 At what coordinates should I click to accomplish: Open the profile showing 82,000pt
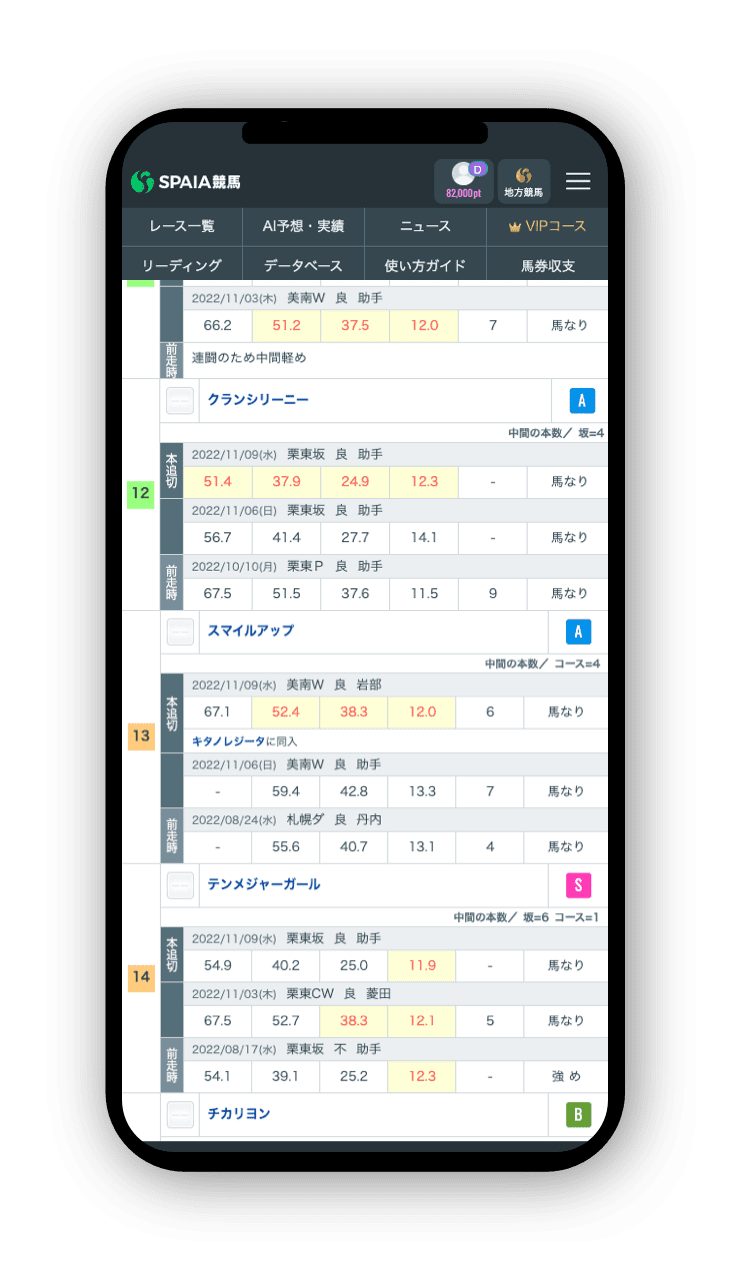pos(463,181)
